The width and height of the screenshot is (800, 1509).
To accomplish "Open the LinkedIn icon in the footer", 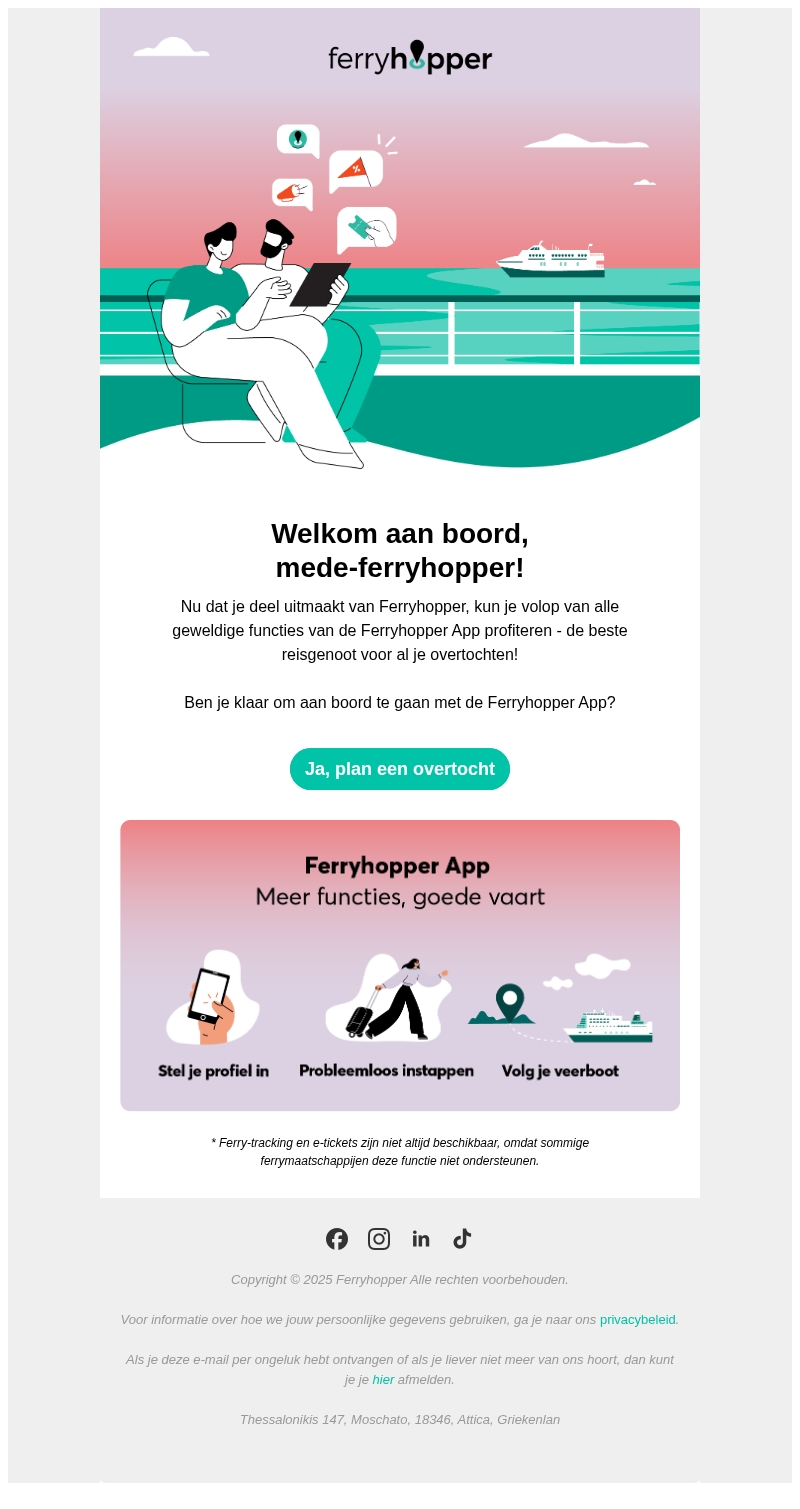I will click(x=421, y=1239).
